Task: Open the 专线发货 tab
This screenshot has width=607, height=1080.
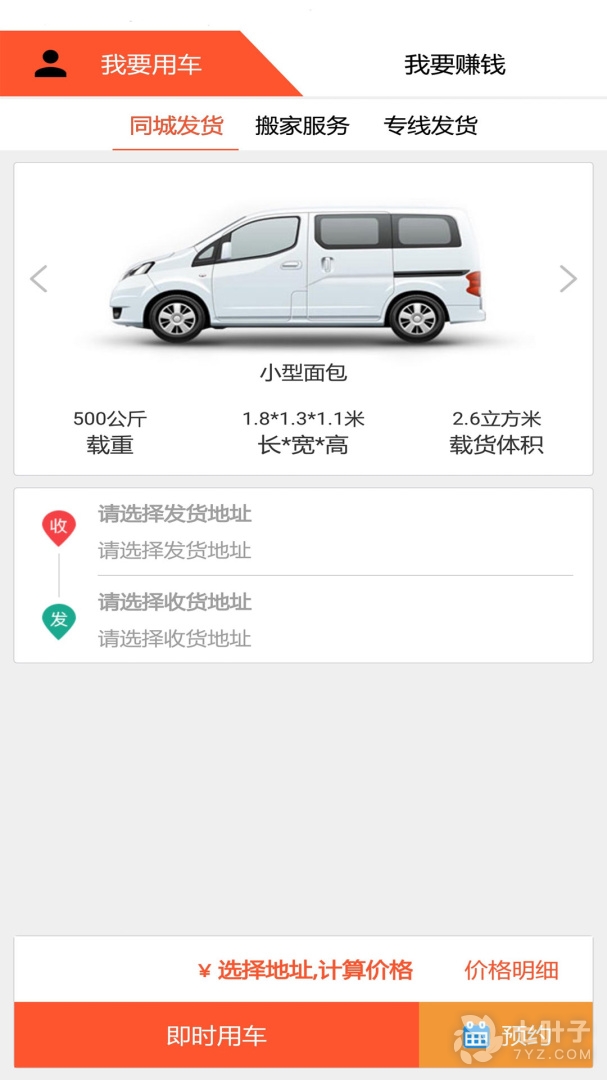Action: pos(430,126)
